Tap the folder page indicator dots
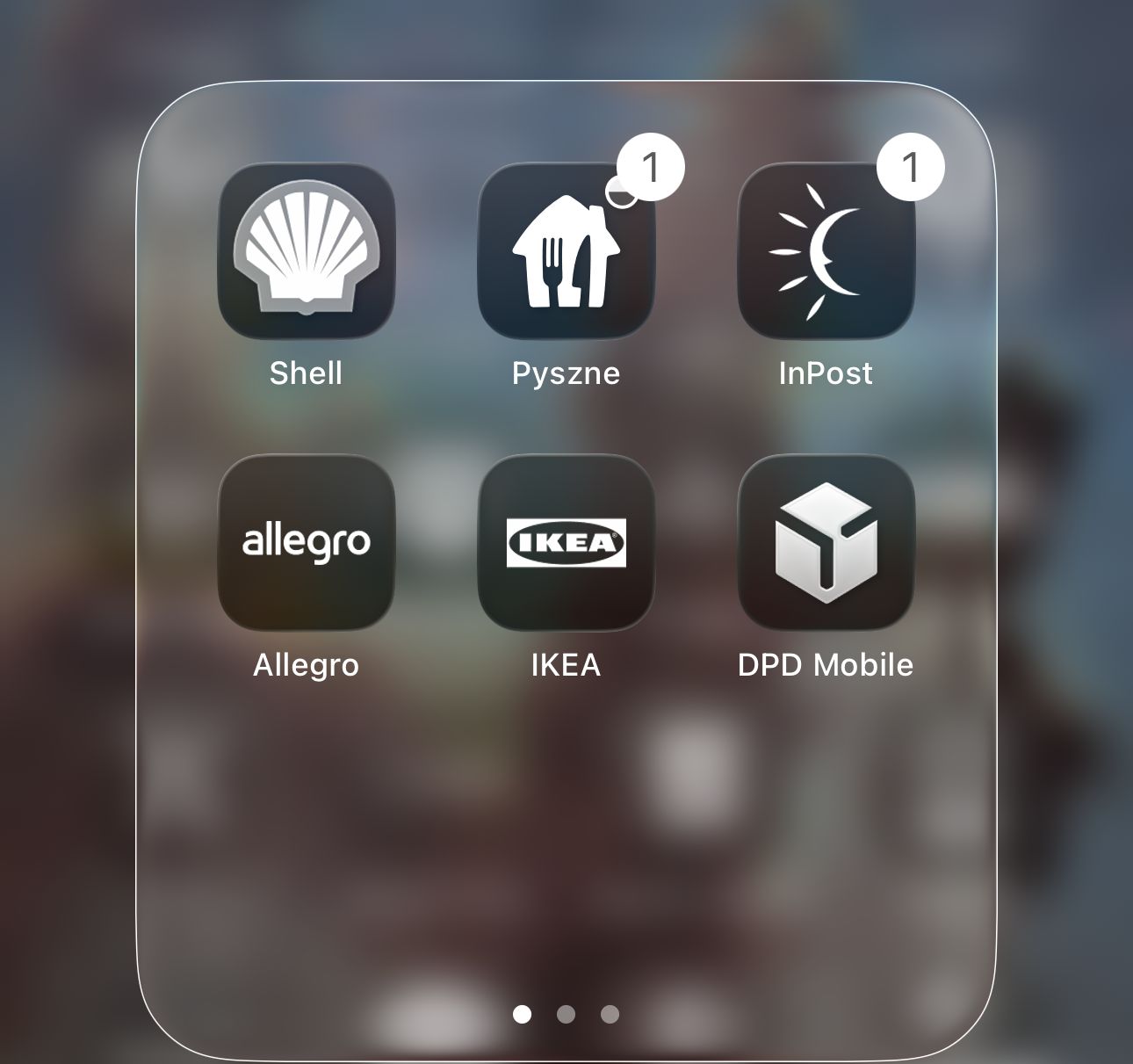Image resolution: width=1133 pixels, height=1064 pixels. 566,1015
